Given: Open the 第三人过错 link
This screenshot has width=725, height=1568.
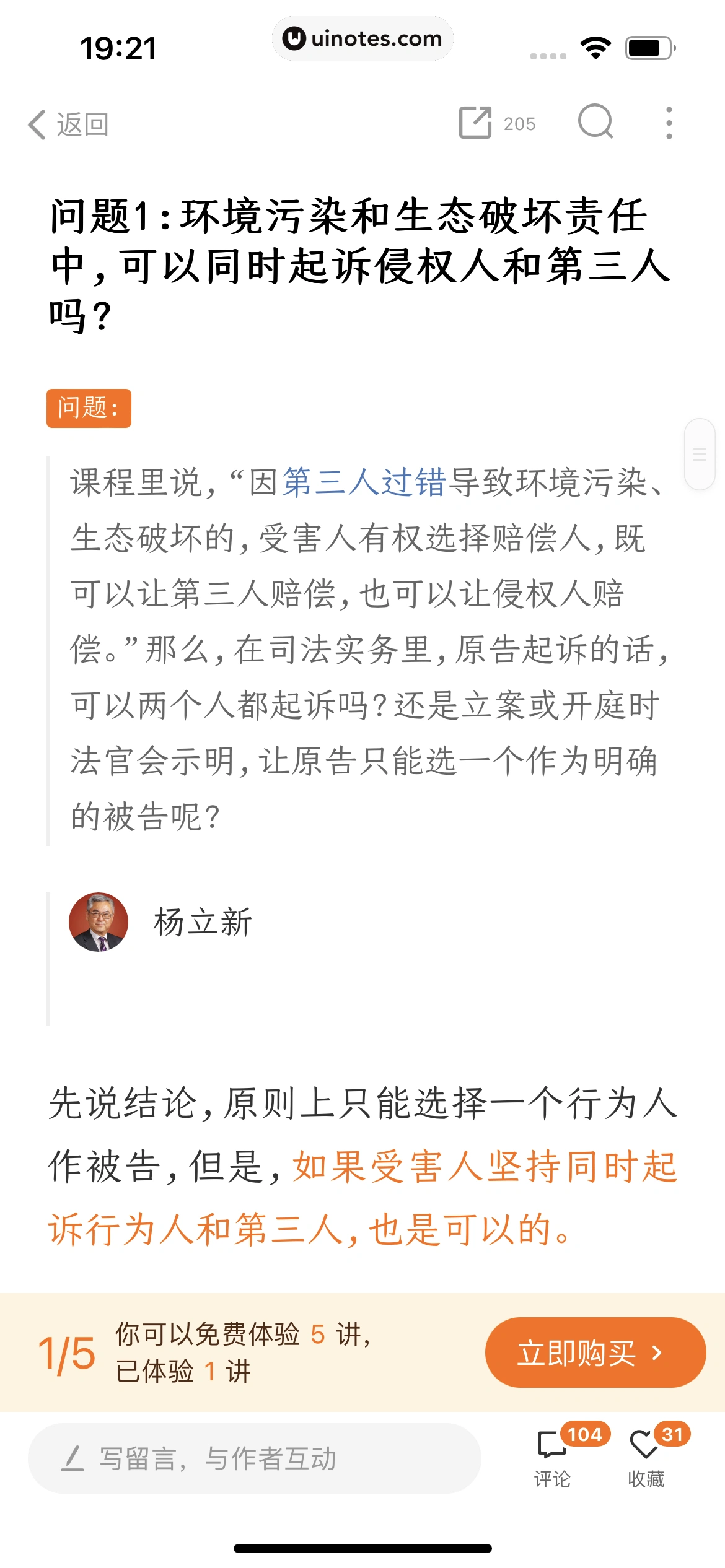Looking at the screenshot, I should [364, 482].
